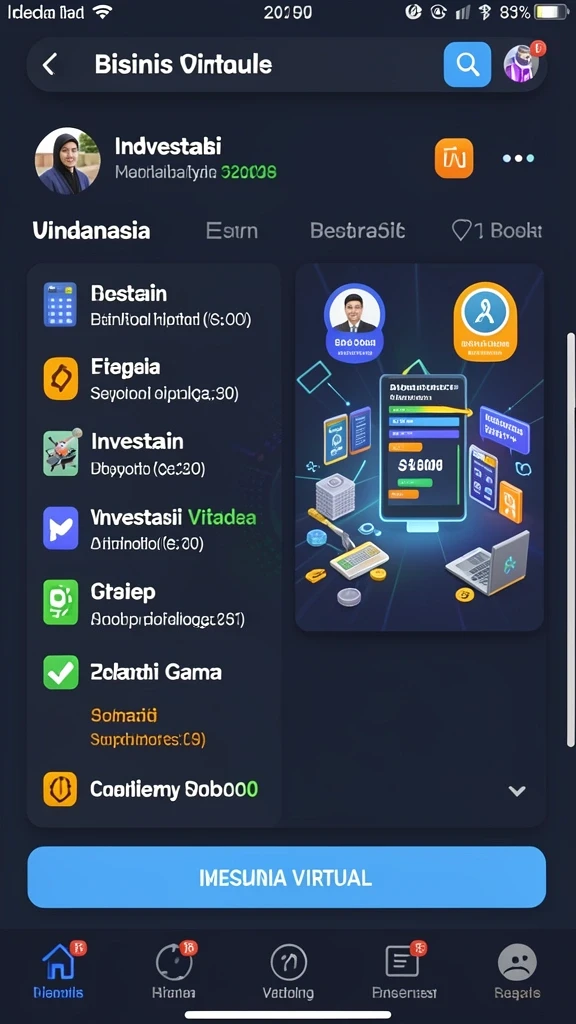Open the three-dot overflow menu
Image resolution: width=576 pixels, height=1024 pixels.
pyautogui.click(x=518, y=158)
